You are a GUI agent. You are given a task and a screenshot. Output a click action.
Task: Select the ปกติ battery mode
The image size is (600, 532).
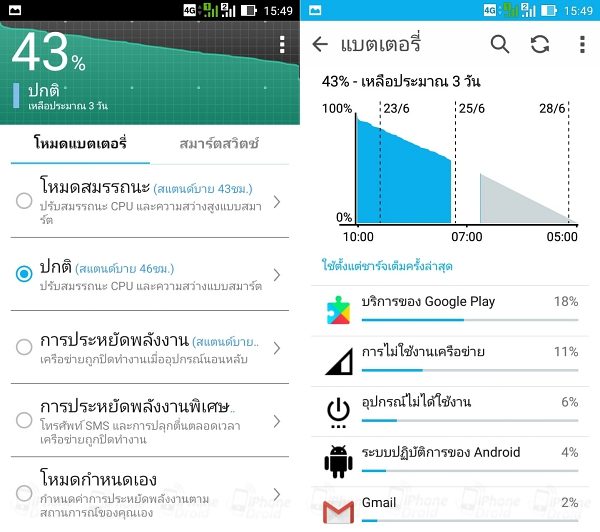(x=24, y=274)
